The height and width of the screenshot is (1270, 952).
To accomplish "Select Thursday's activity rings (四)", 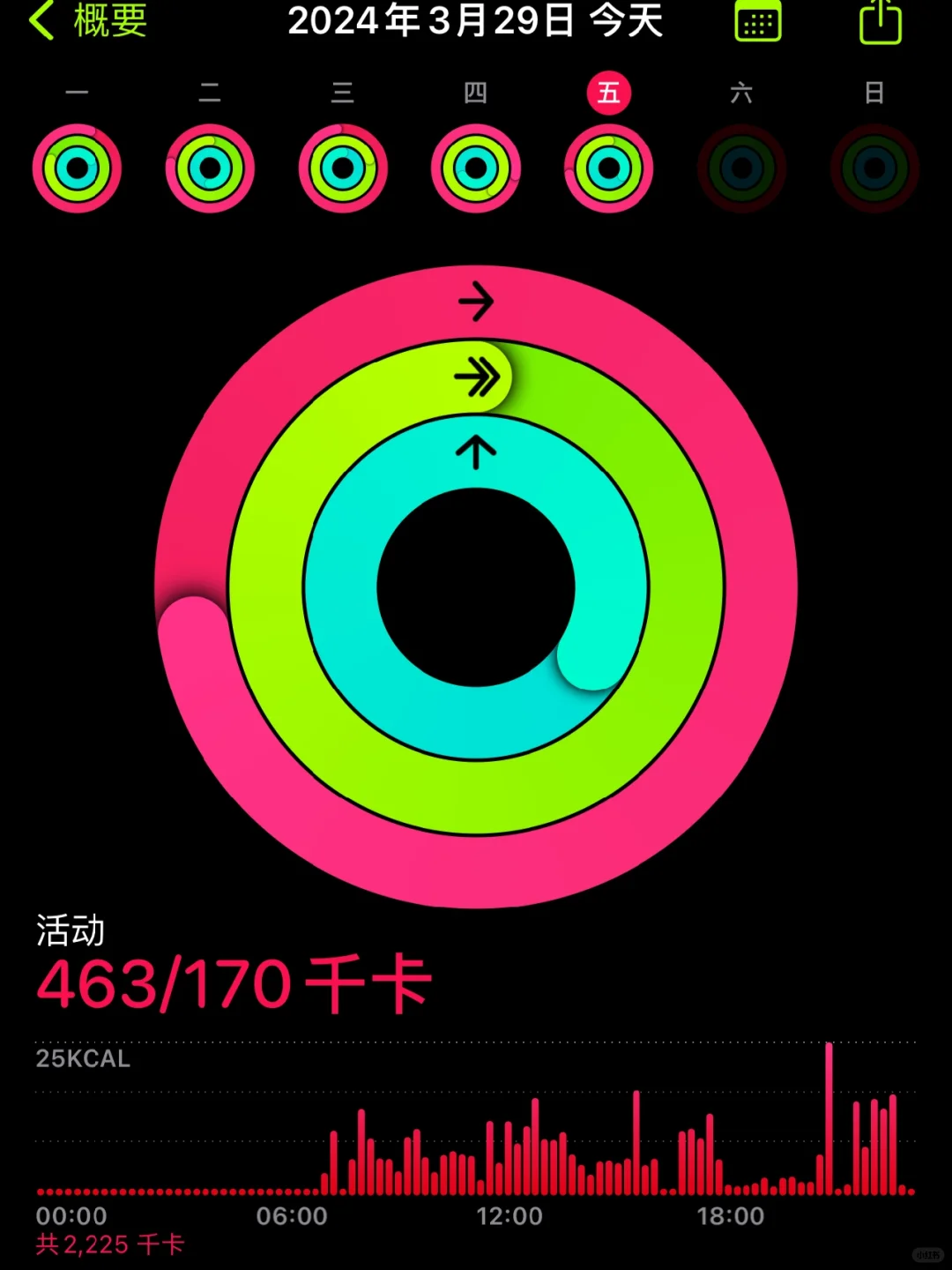I will pos(476,168).
